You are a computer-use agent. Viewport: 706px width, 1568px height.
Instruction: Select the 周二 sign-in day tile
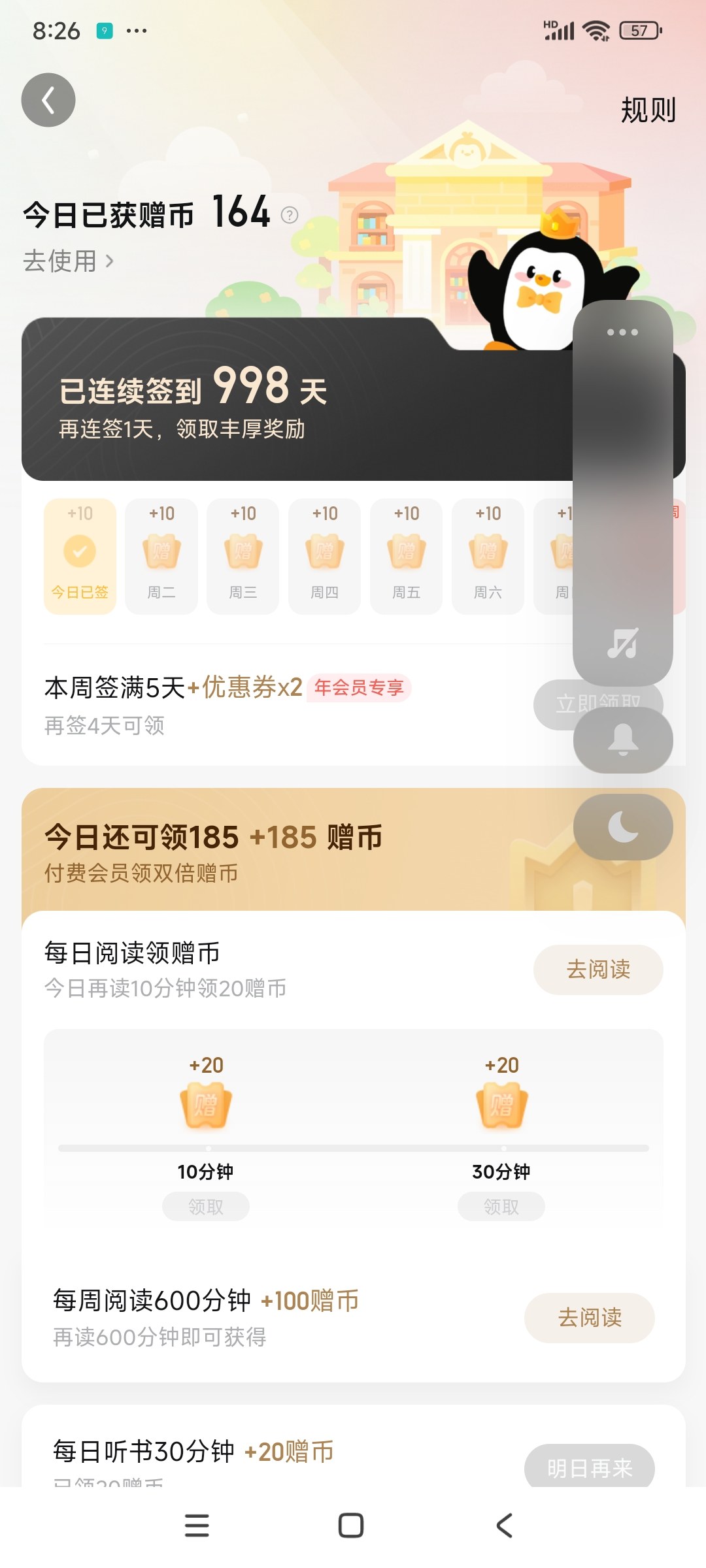pos(161,556)
